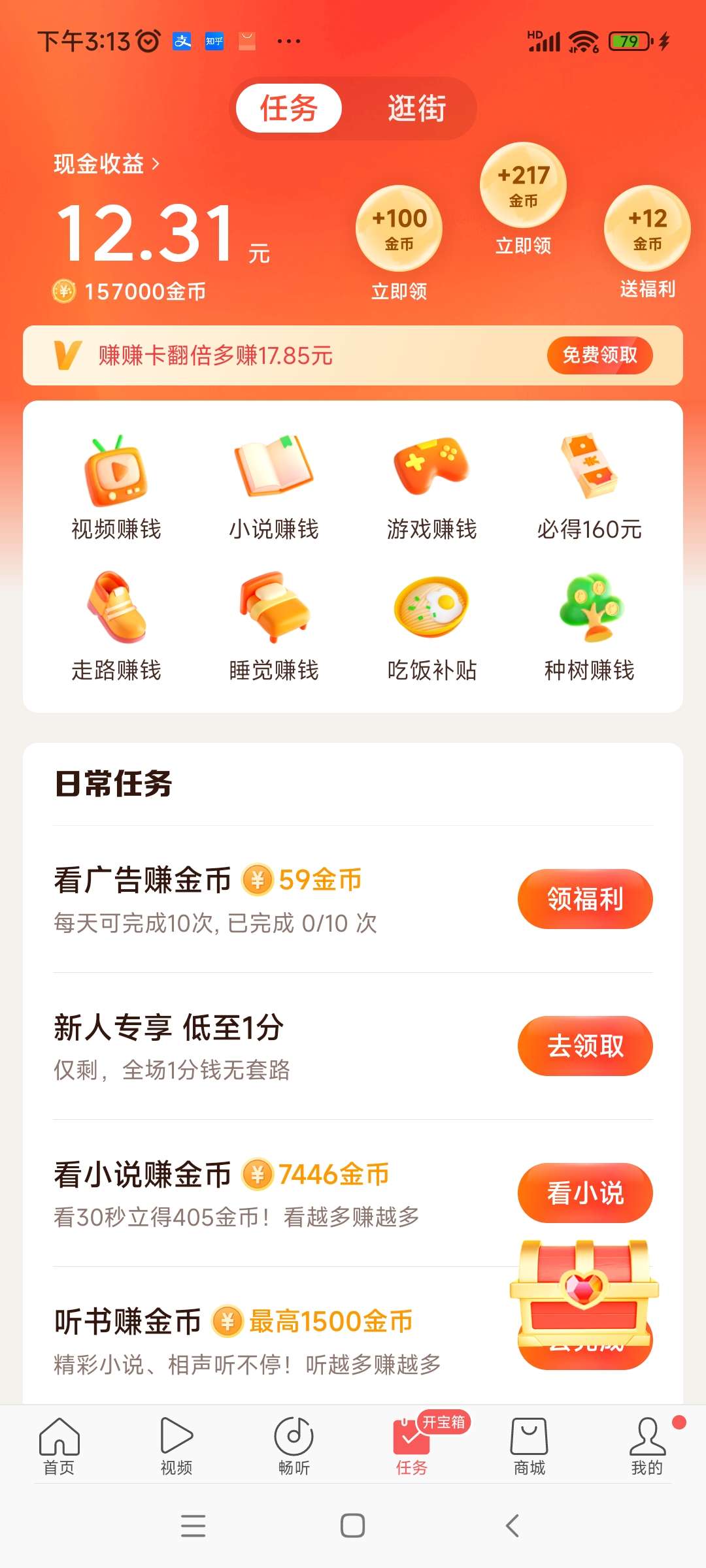The width and height of the screenshot is (706, 1568).
Task: Claim the +100 金币 coin bubble
Action: tap(399, 229)
